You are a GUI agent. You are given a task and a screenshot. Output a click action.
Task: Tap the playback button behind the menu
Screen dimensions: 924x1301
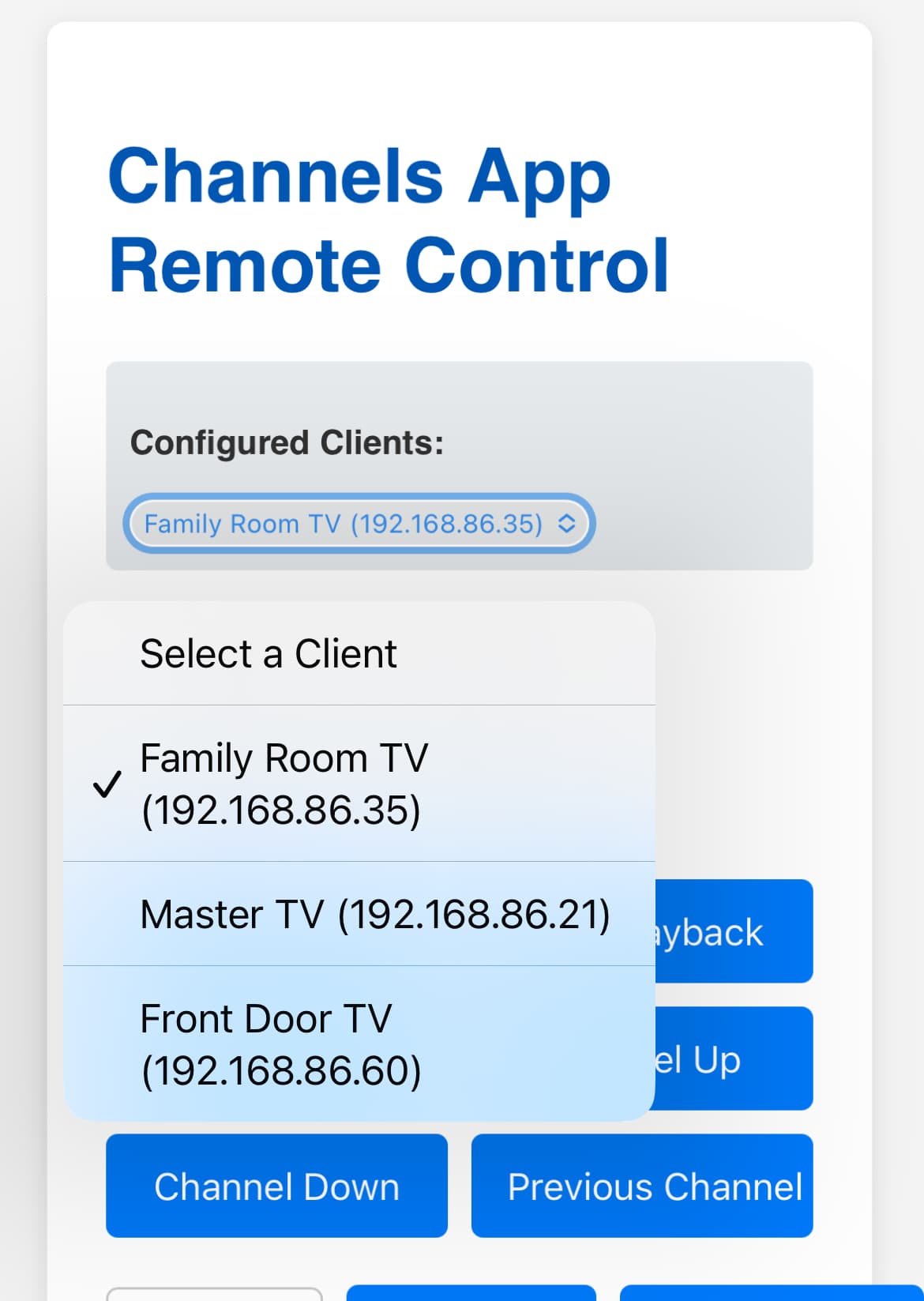pos(733,931)
